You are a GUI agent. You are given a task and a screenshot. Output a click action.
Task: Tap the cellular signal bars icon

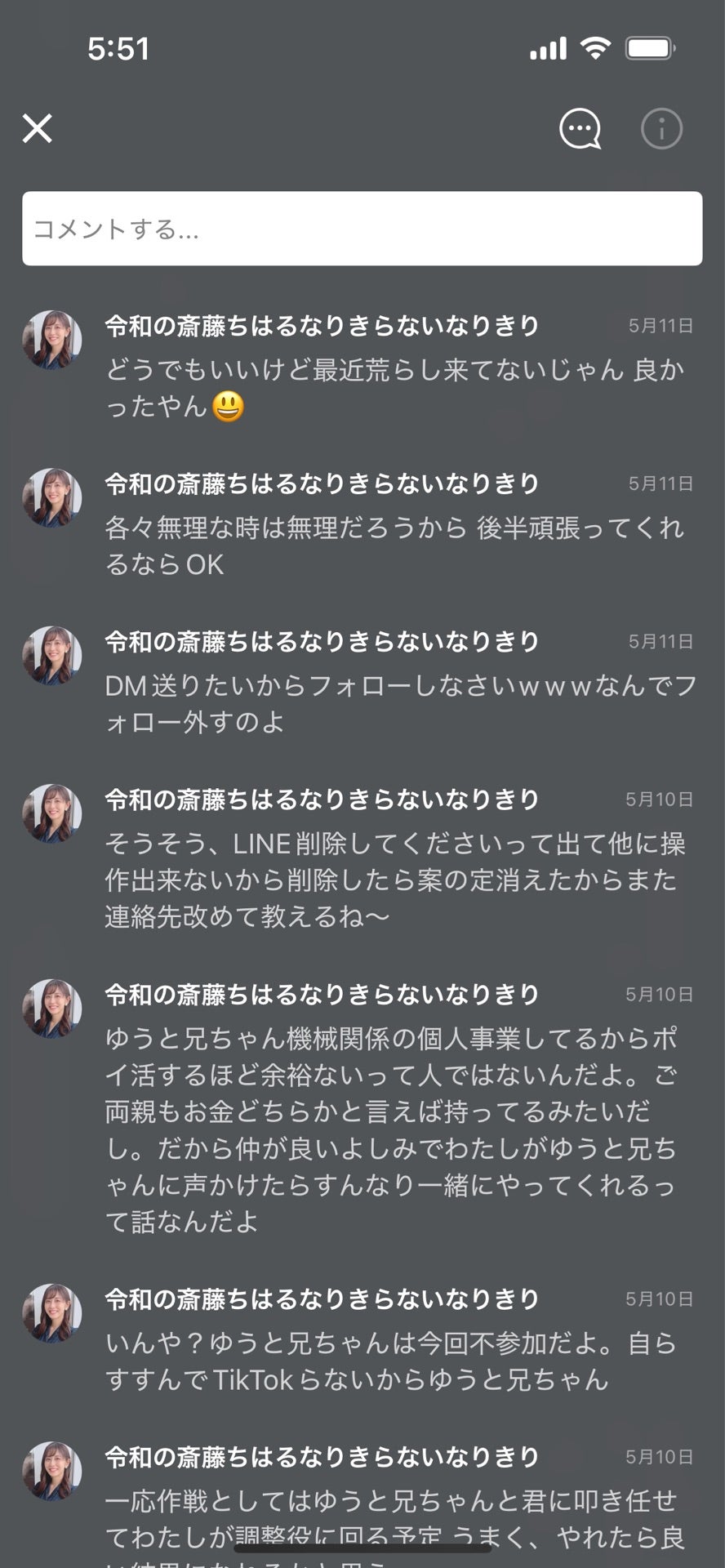pos(549,49)
